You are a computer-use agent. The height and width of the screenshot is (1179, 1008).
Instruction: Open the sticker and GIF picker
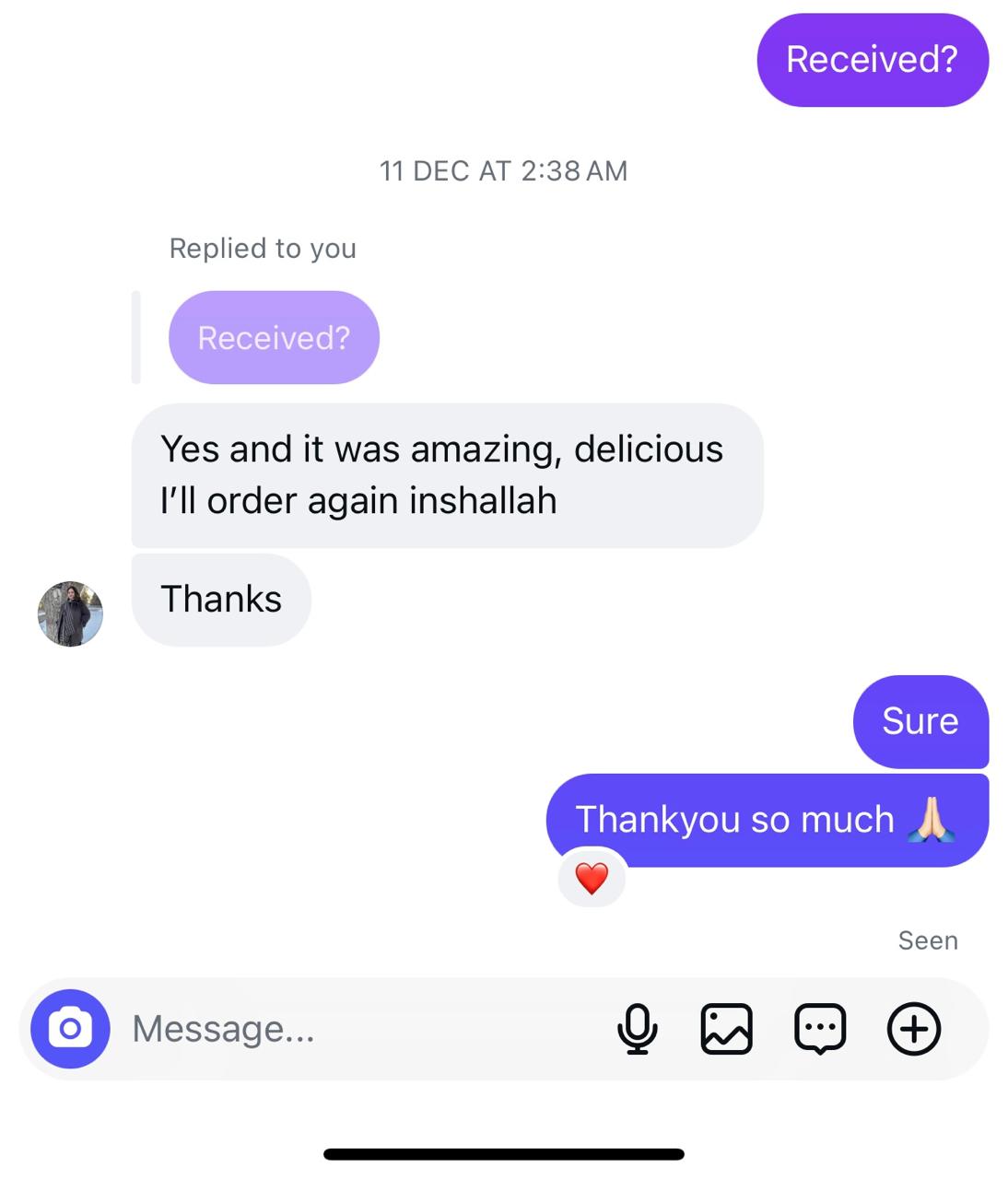[820, 1029]
